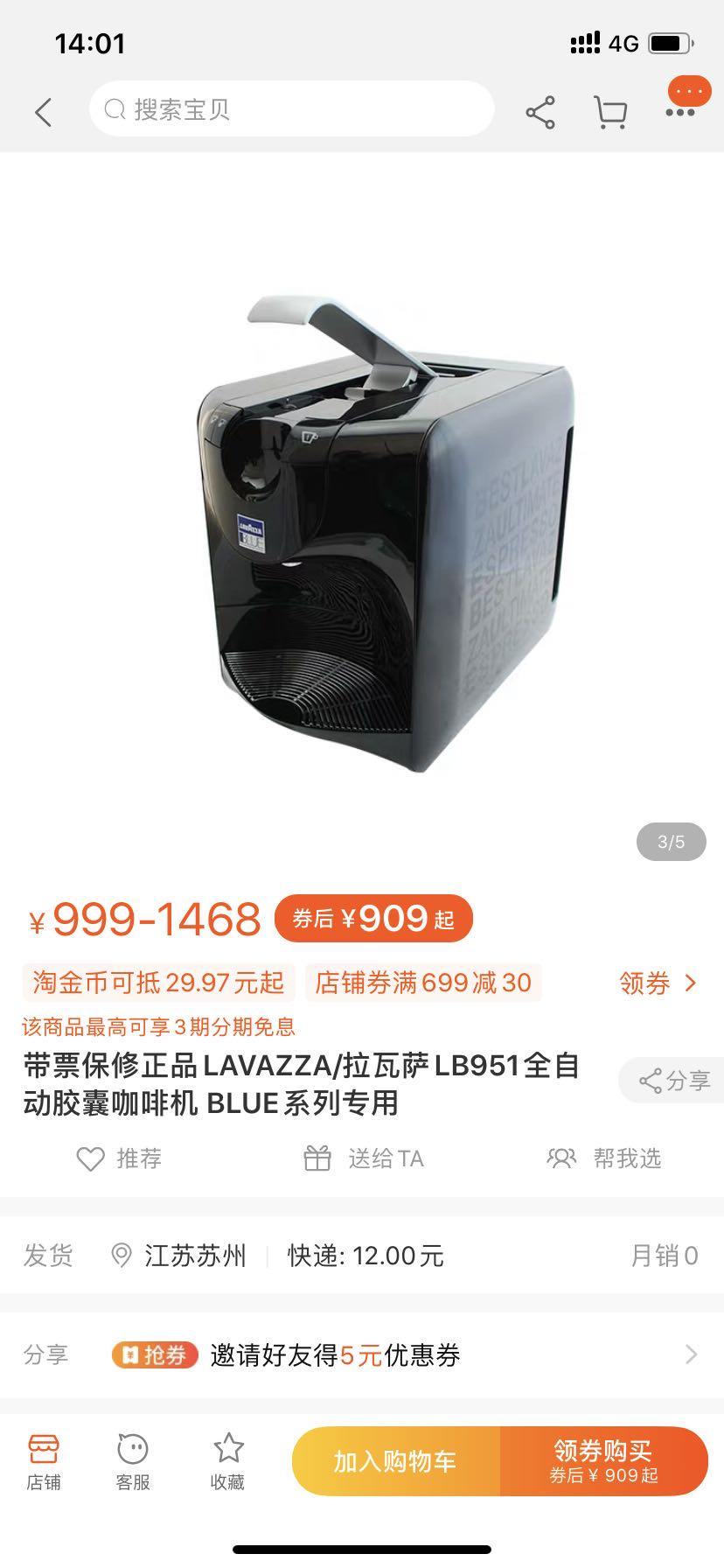Tap the 搜索宝贝 search box

(x=291, y=109)
